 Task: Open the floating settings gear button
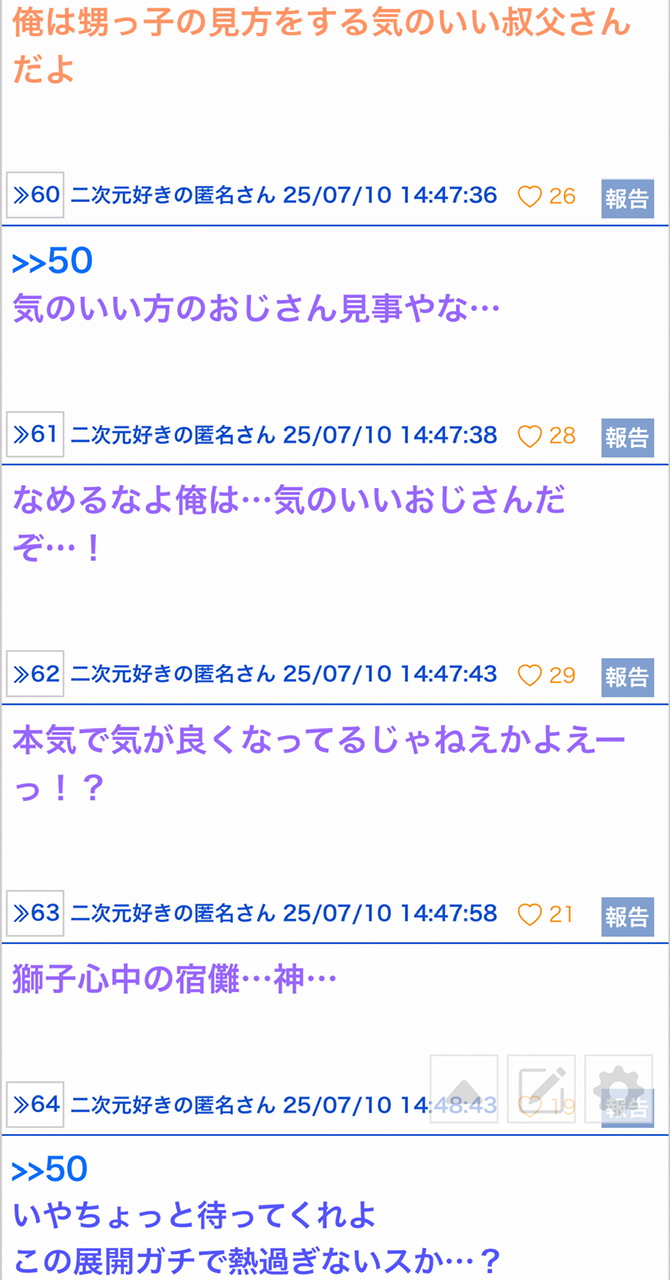tap(618, 1089)
